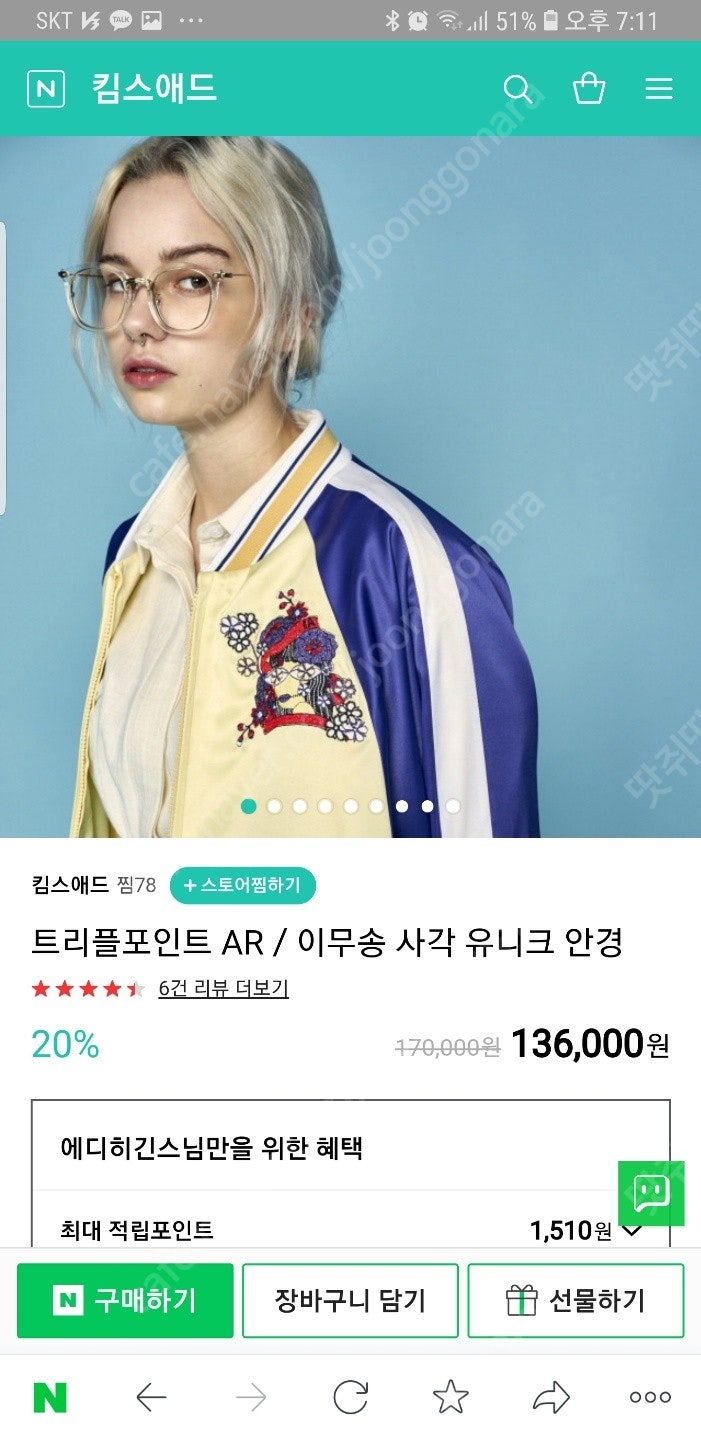The image size is (701, 1440).
Task: View the product image of glasses
Action: (350, 486)
